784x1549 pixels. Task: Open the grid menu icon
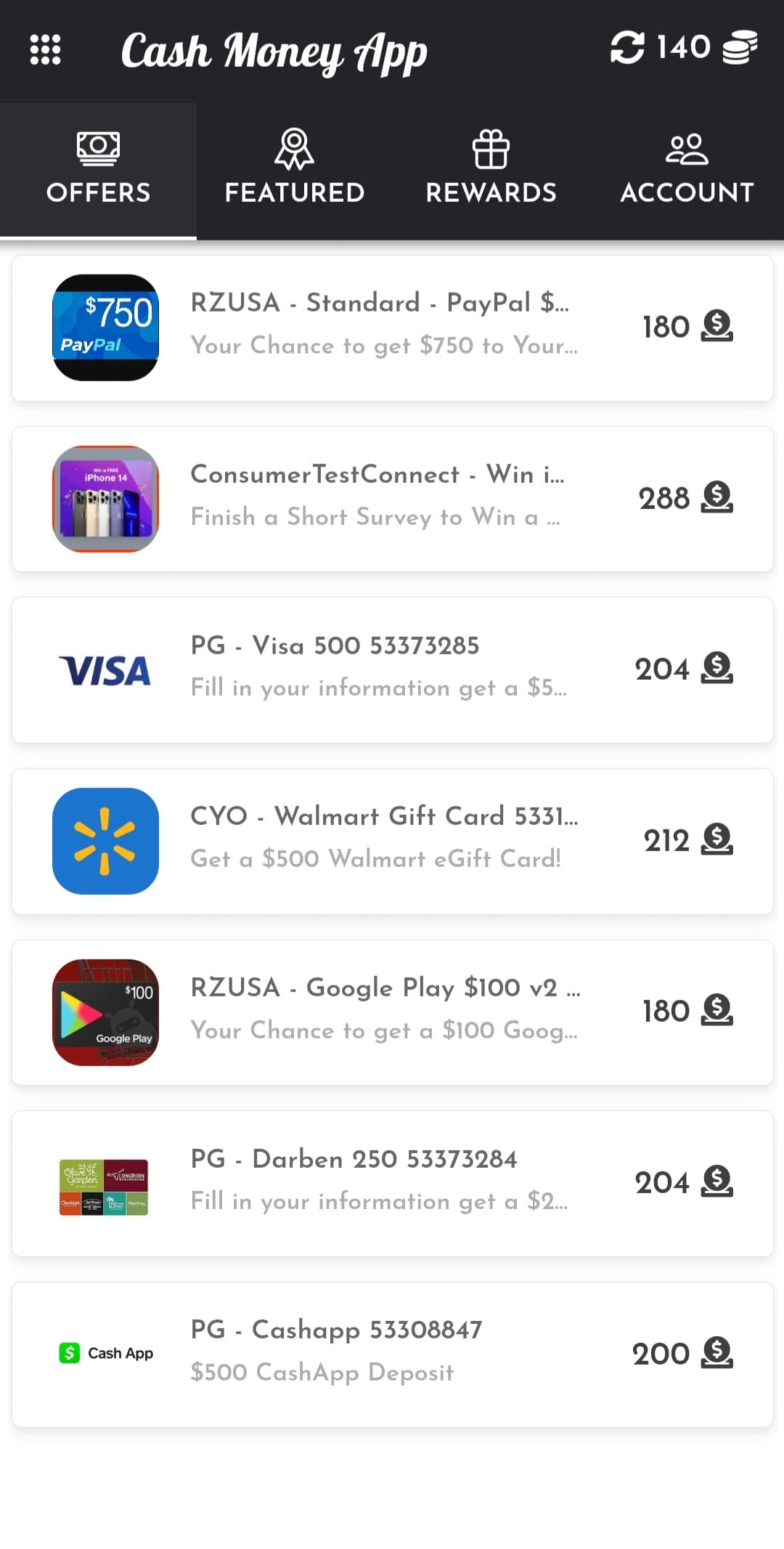(45, 50)
